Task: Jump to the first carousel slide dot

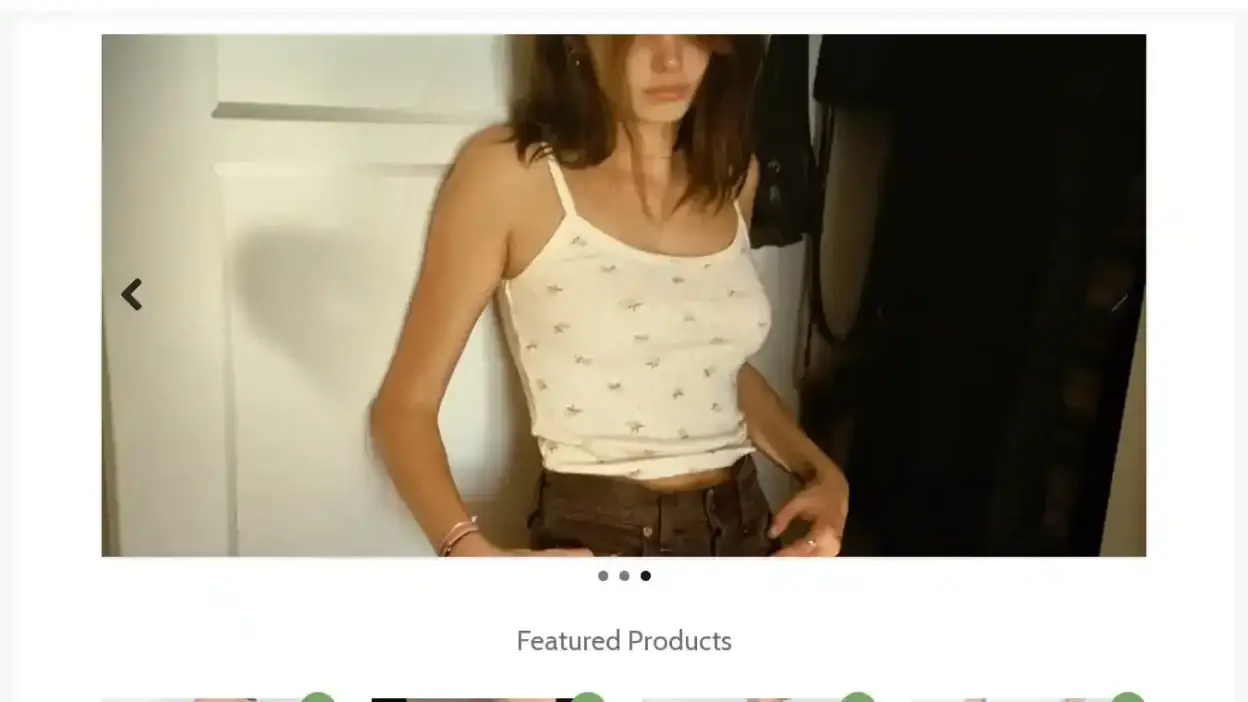Action: [x=603, y=576]
